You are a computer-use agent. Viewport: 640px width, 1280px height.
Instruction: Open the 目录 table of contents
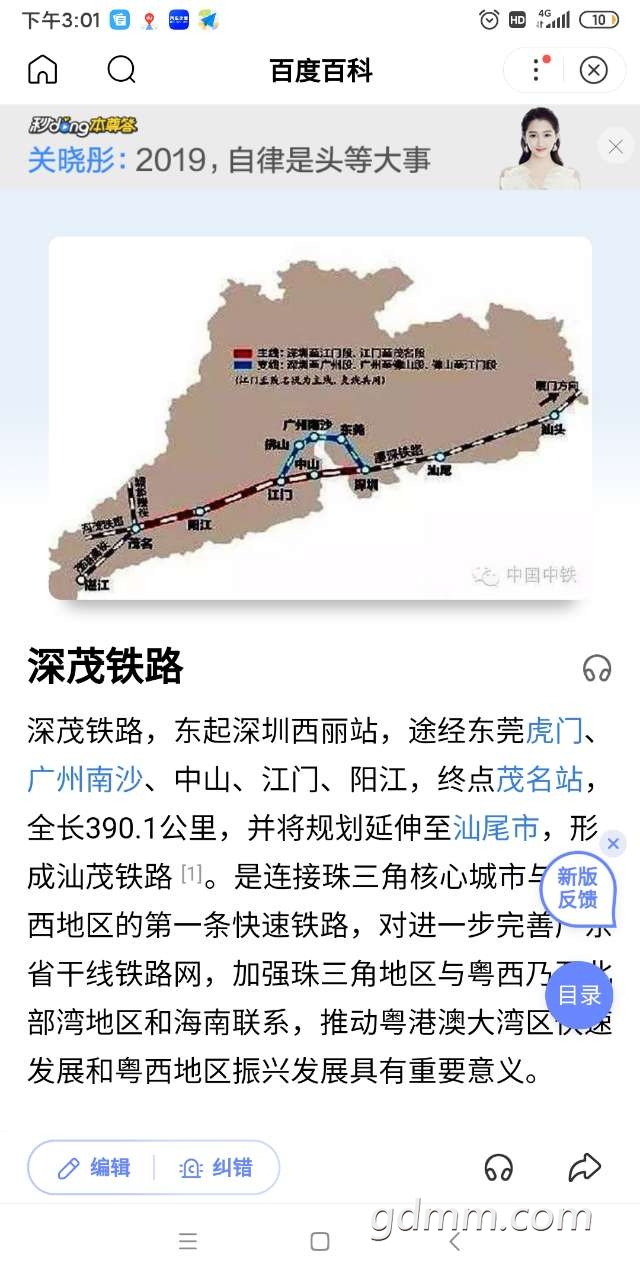click(579, 995)
